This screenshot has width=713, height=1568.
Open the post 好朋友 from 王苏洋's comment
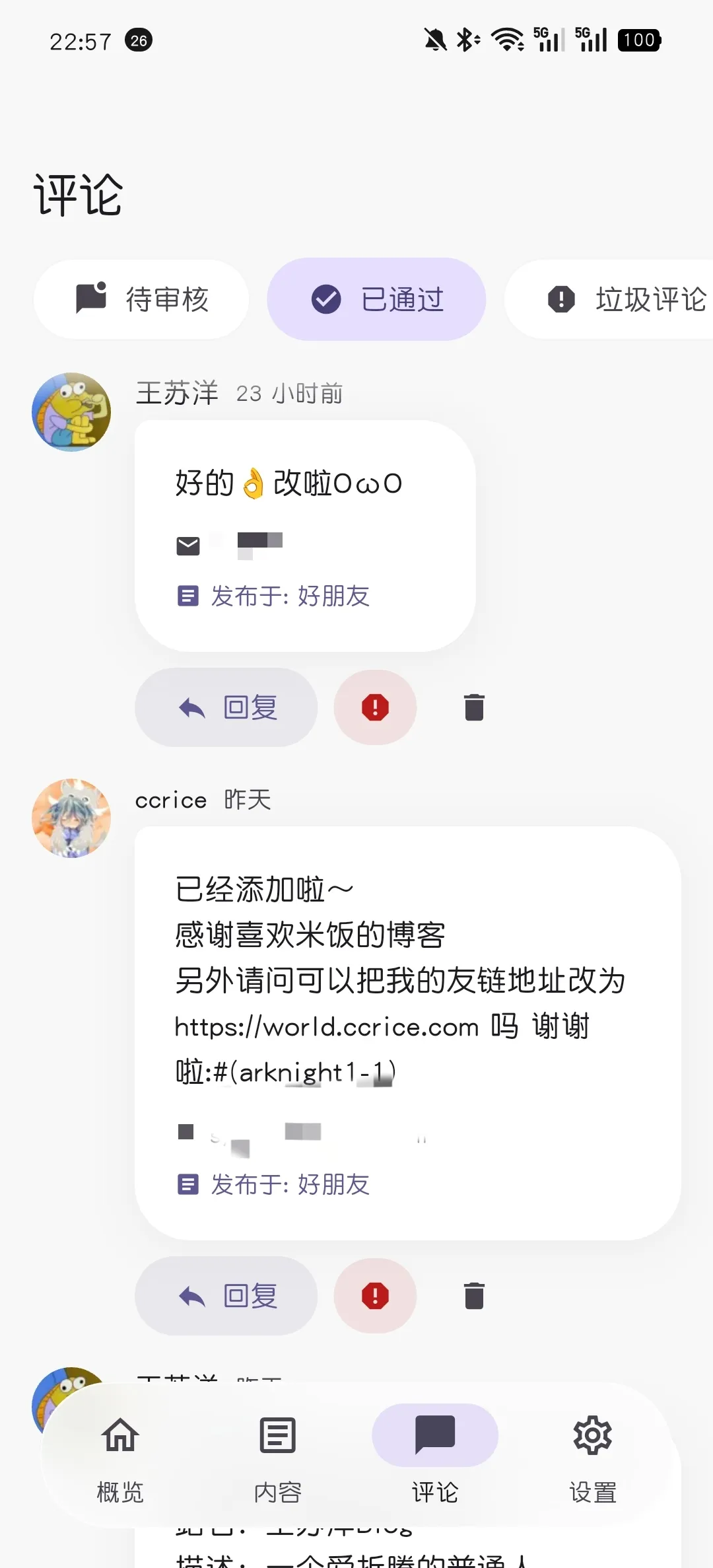click(x=333, y=596)
